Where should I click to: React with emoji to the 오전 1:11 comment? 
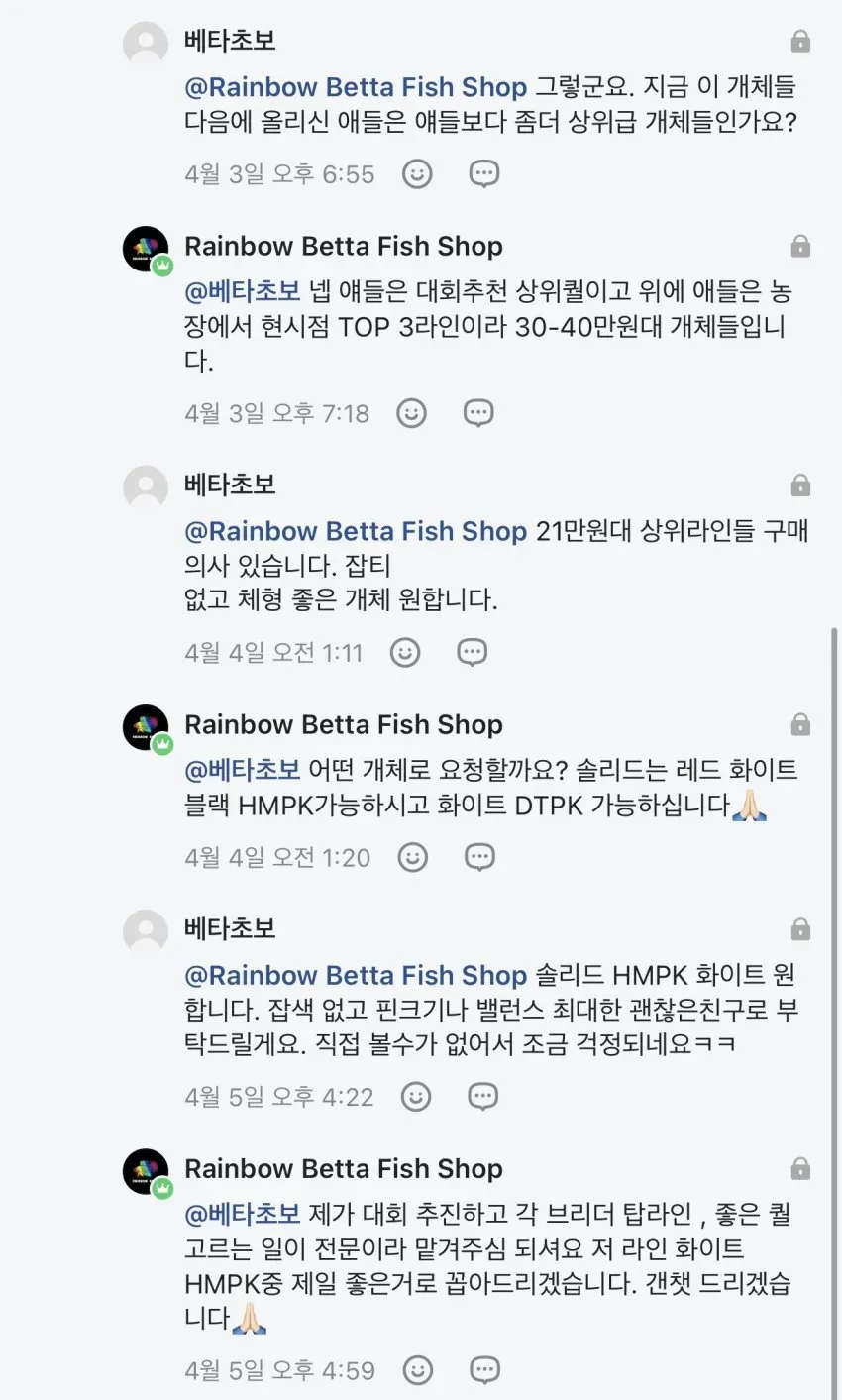pos(404,653)
